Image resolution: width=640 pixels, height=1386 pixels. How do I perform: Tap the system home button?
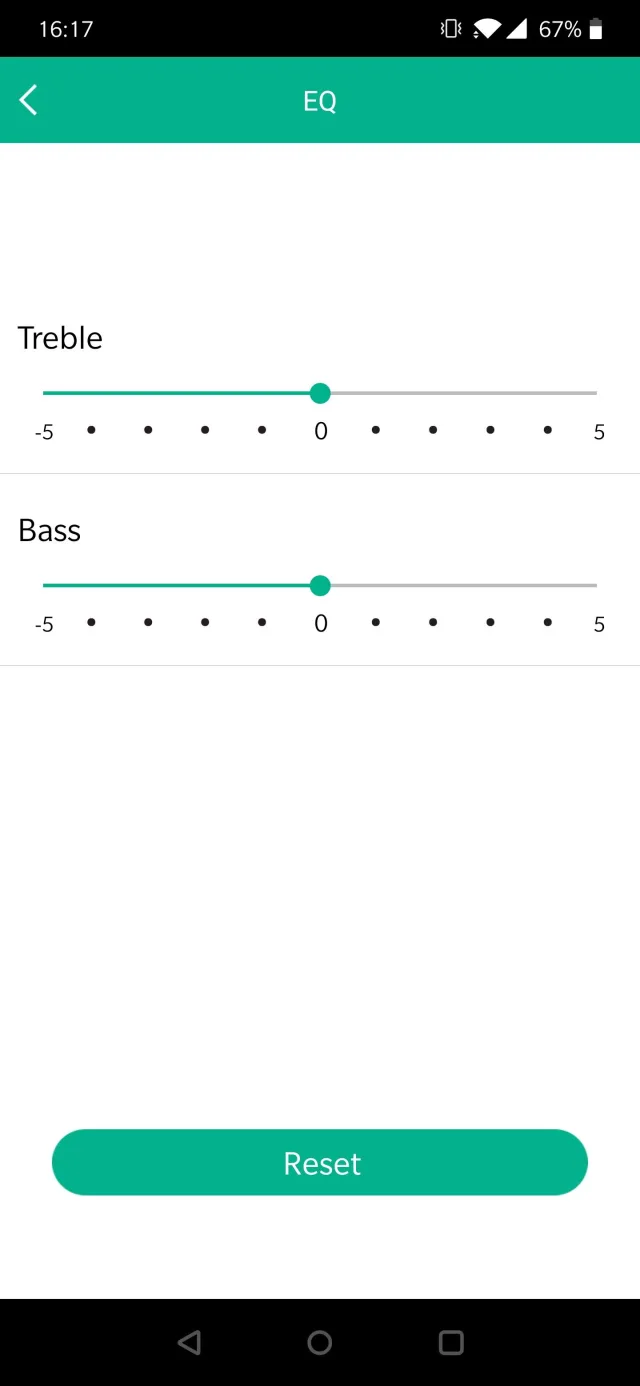(320, 1342)
